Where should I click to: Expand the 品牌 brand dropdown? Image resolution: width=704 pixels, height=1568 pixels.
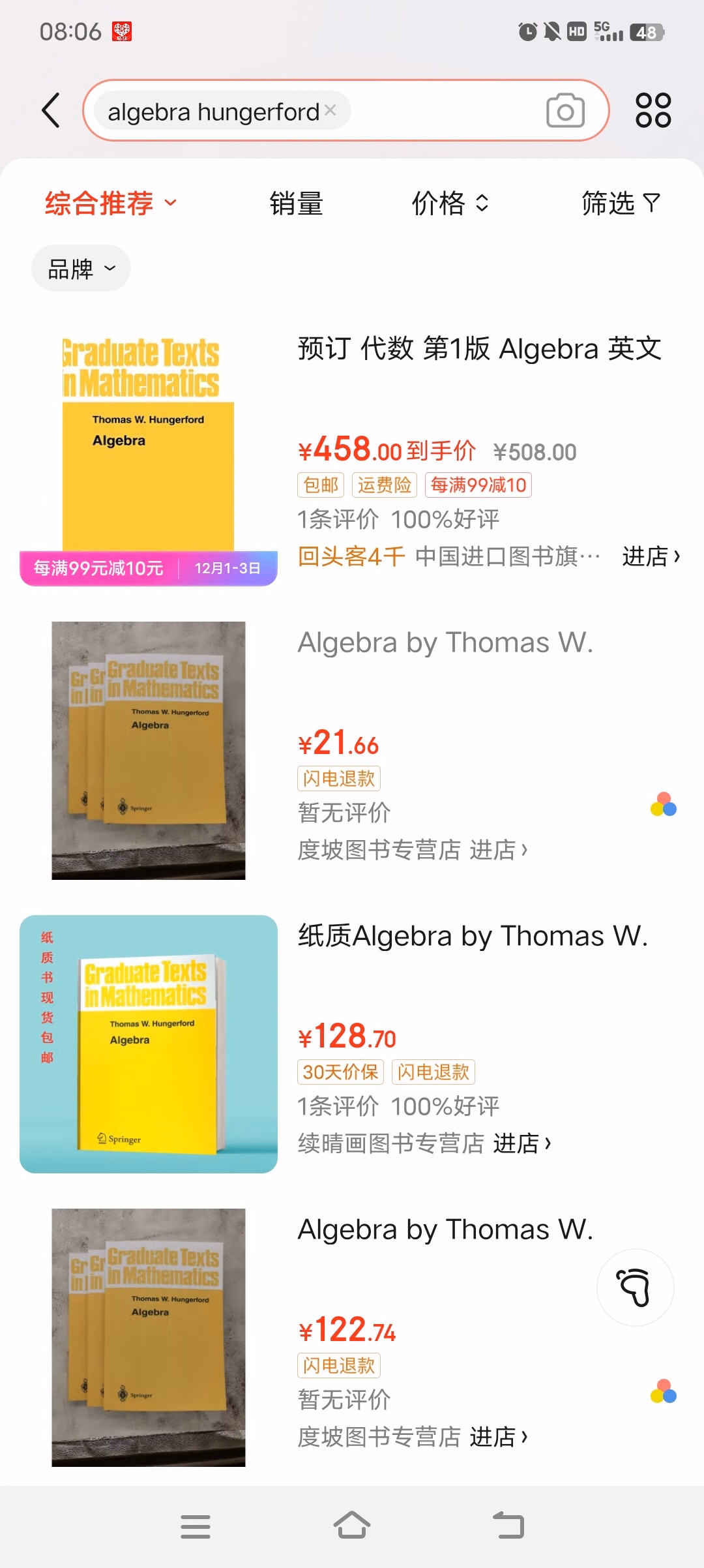click(81, 268)
